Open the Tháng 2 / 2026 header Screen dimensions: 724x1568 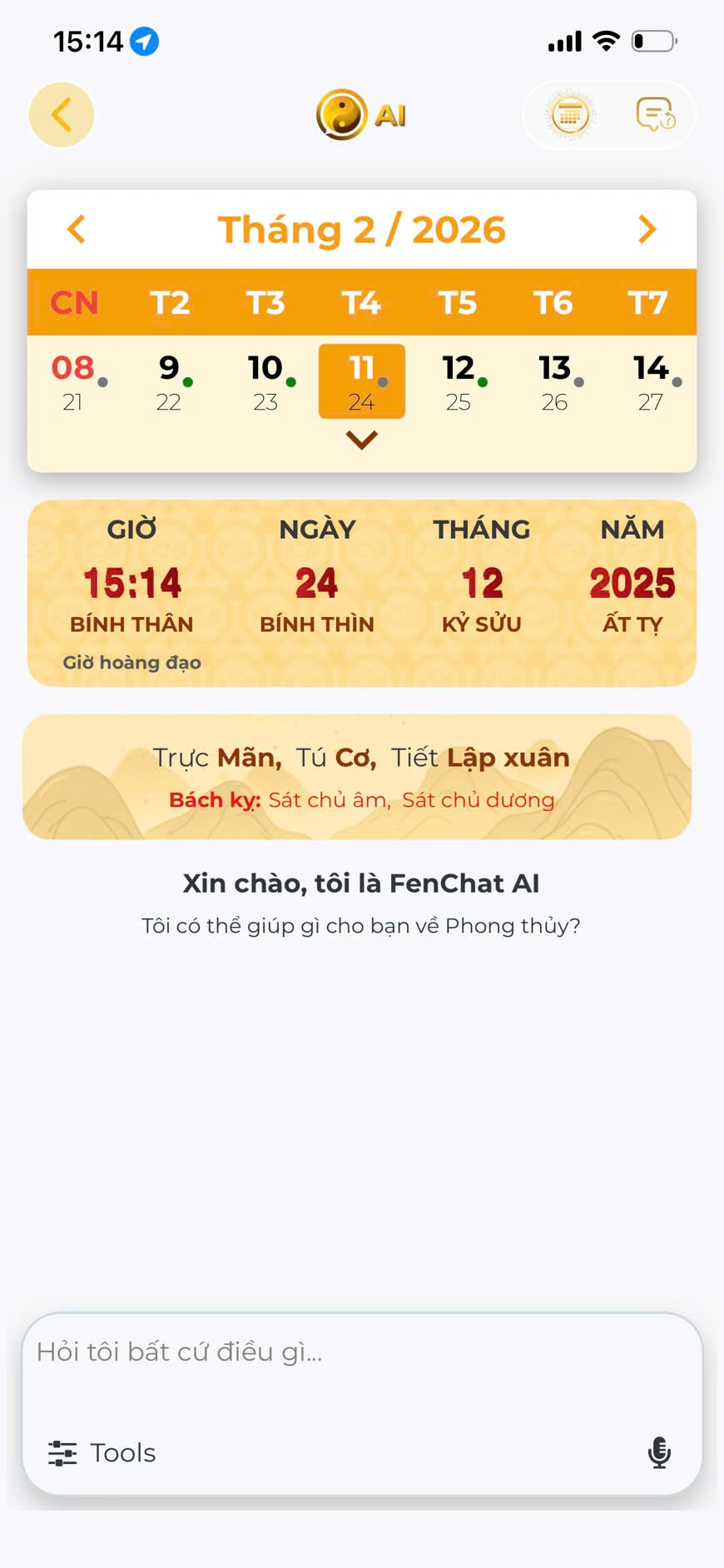click(x=361, y=229)
